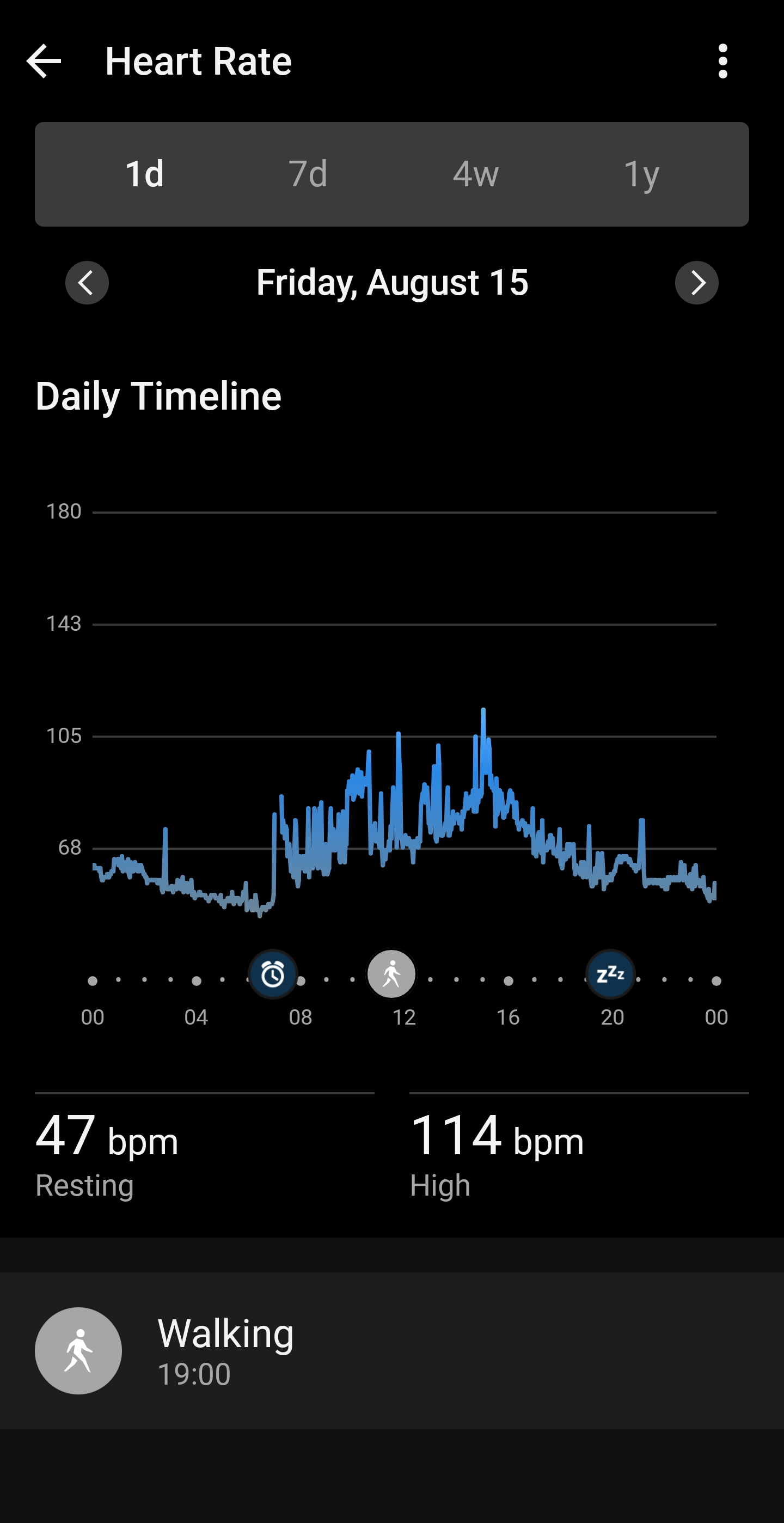The width and height of the screenshot is (784, 1523).
Task: Tap the walking marker on the timeline
Action: point(391,974)
